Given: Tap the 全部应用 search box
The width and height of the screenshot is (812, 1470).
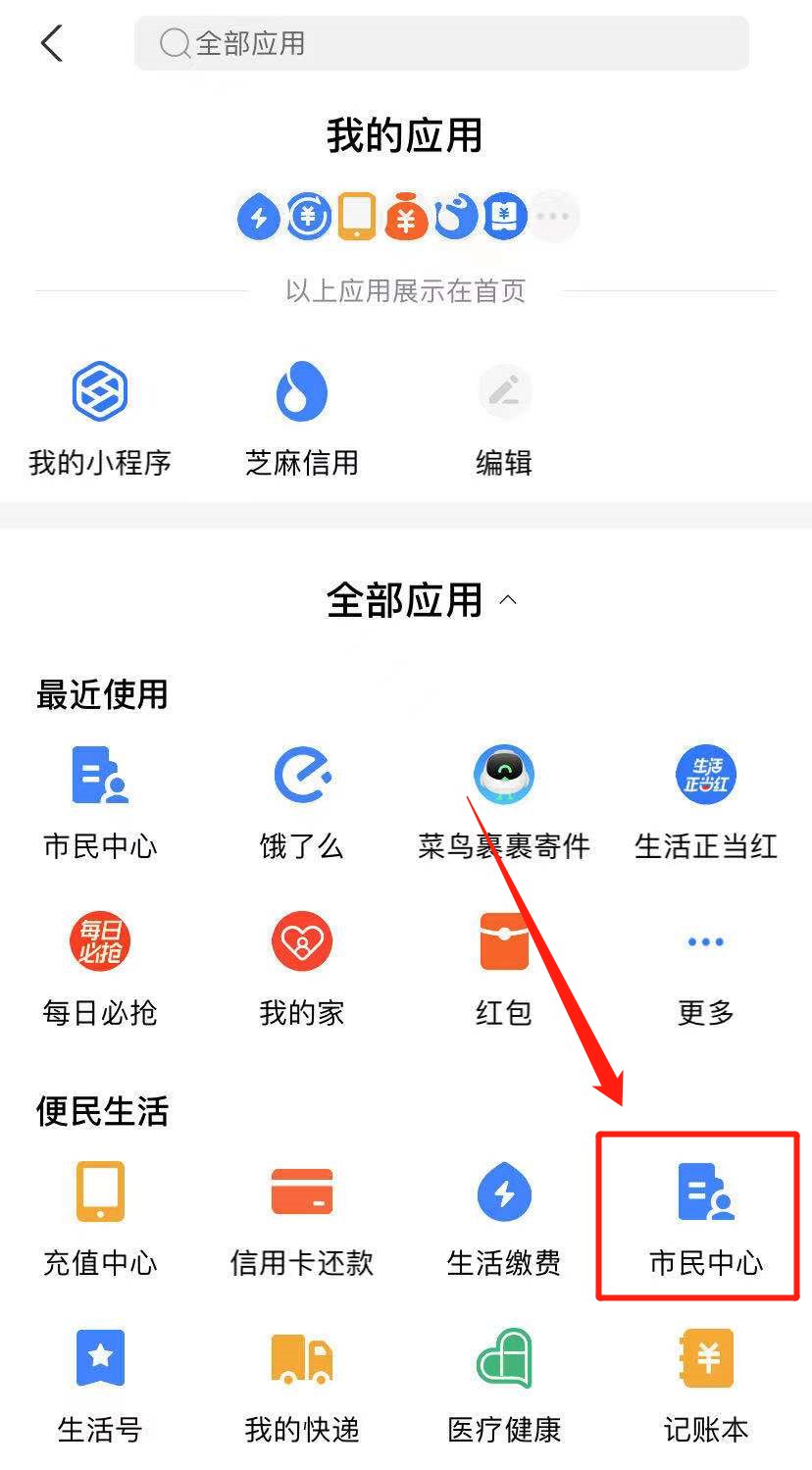Looking at the screenshot, I should pyautogui.click(x=441, y=43).
